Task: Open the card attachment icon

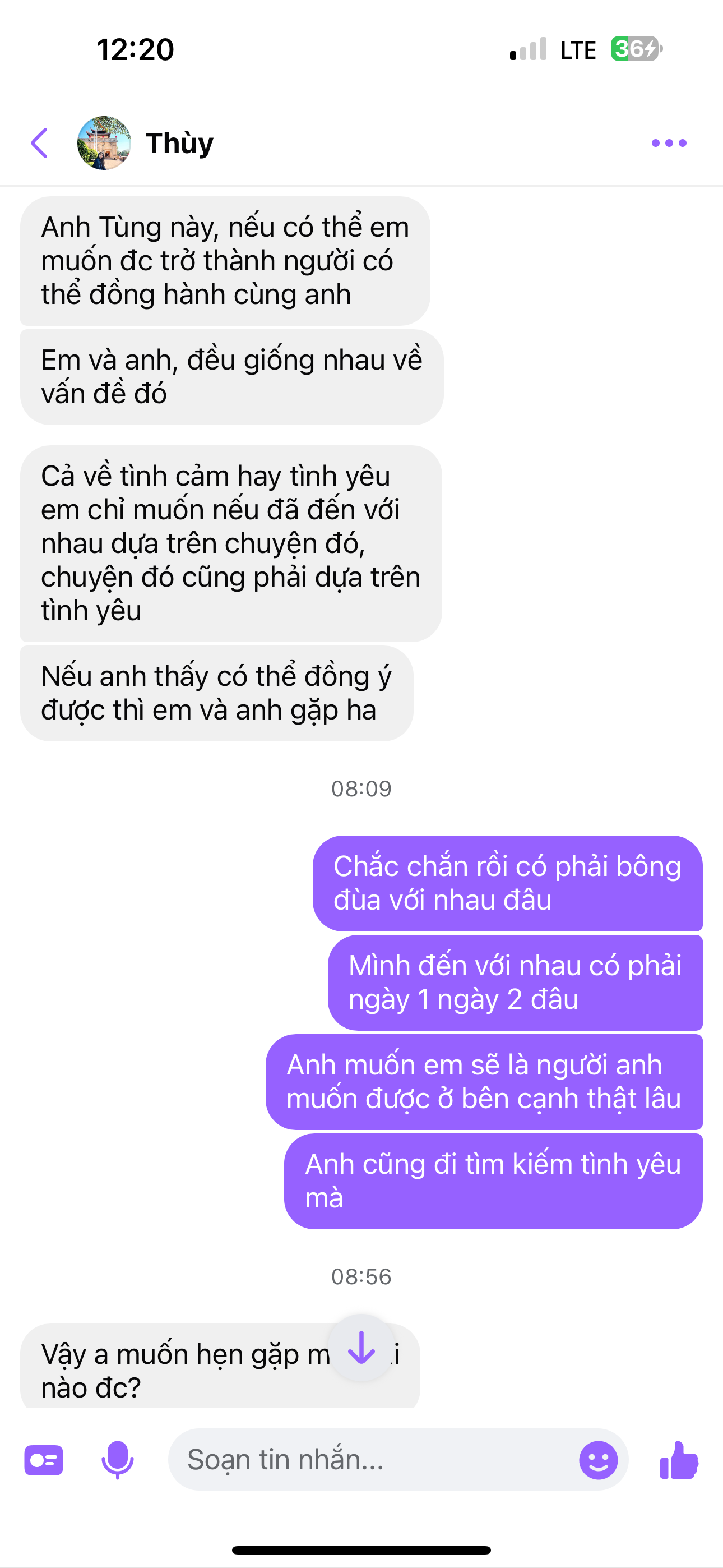Action: coord(44,1460)
